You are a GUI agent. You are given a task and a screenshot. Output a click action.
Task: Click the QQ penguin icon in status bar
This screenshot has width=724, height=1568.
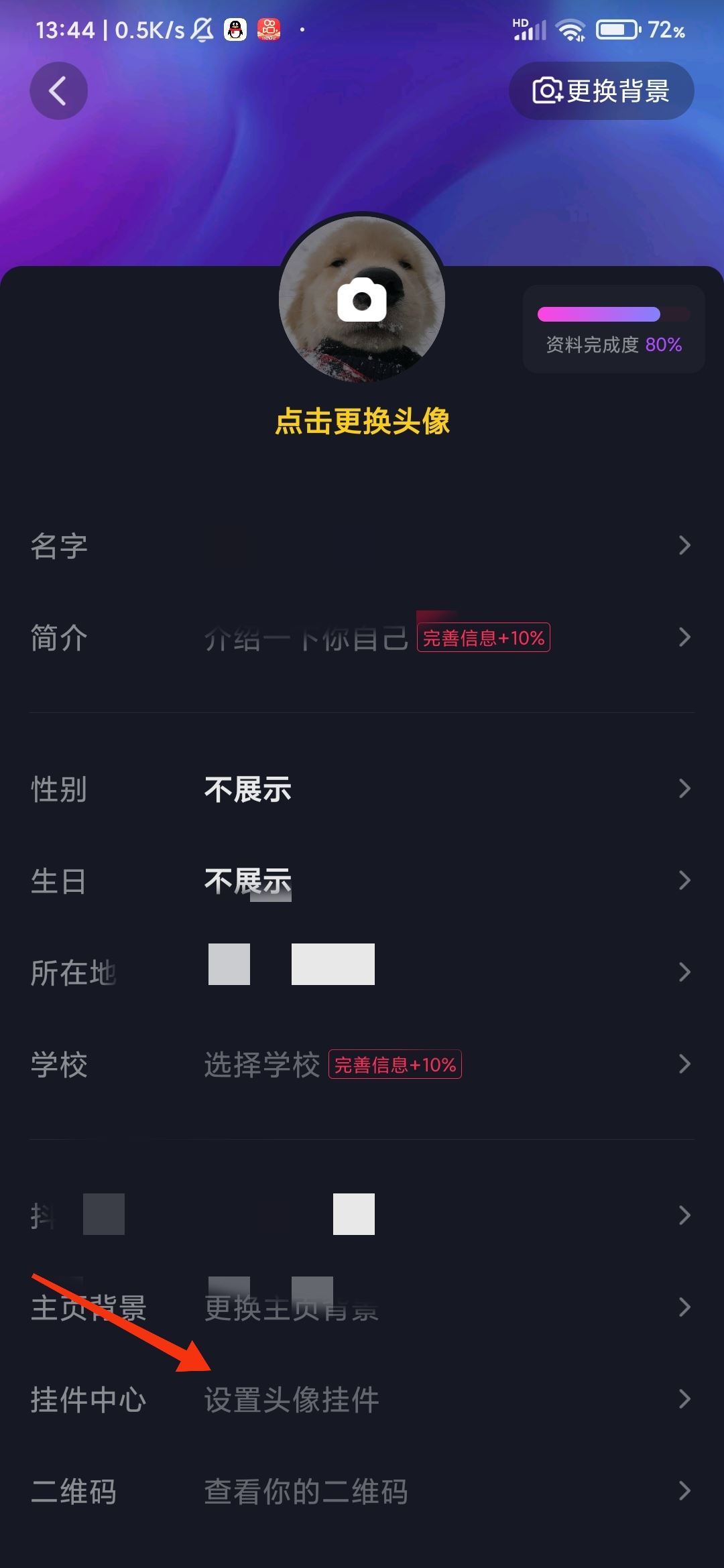click(235, 29)
